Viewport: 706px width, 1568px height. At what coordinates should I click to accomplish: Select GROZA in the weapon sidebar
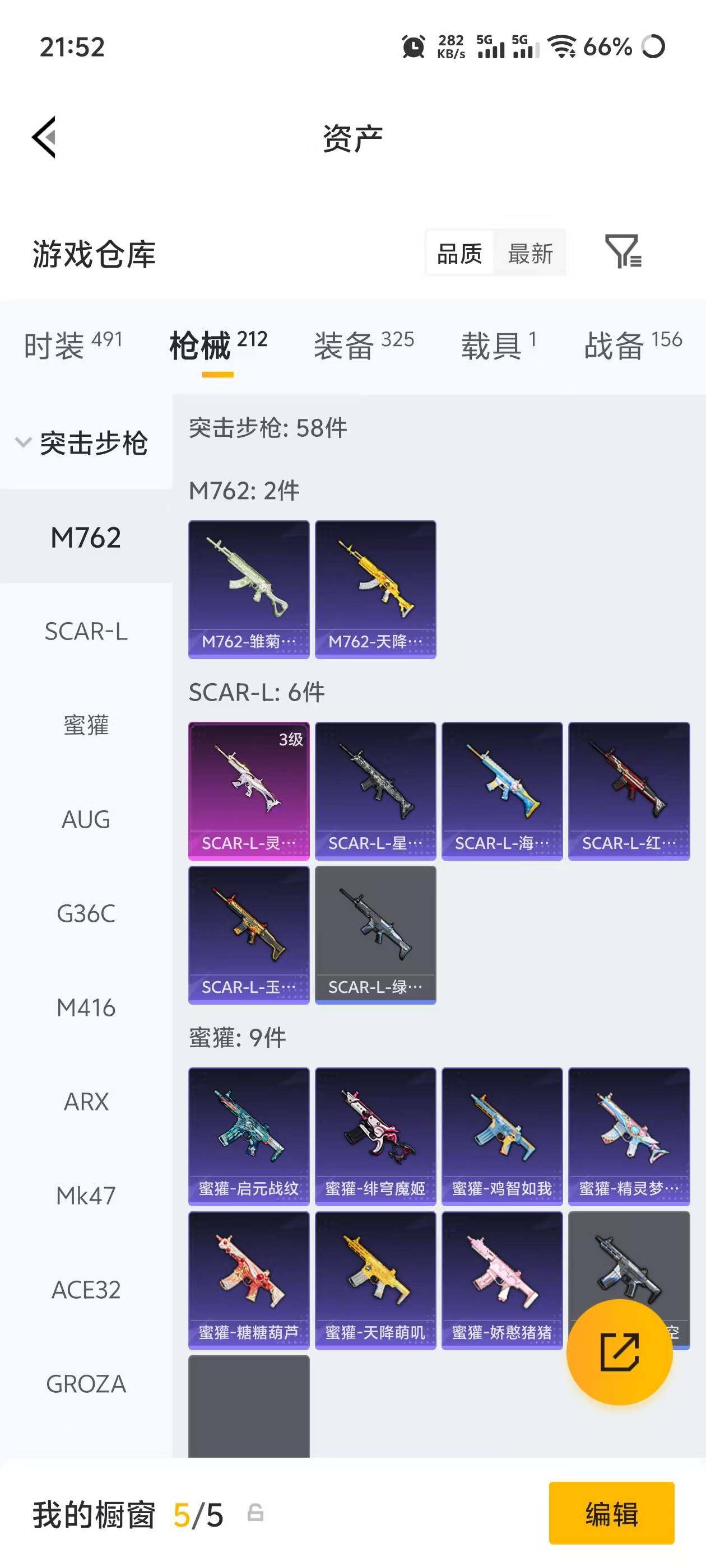[x=85, y=1383]
